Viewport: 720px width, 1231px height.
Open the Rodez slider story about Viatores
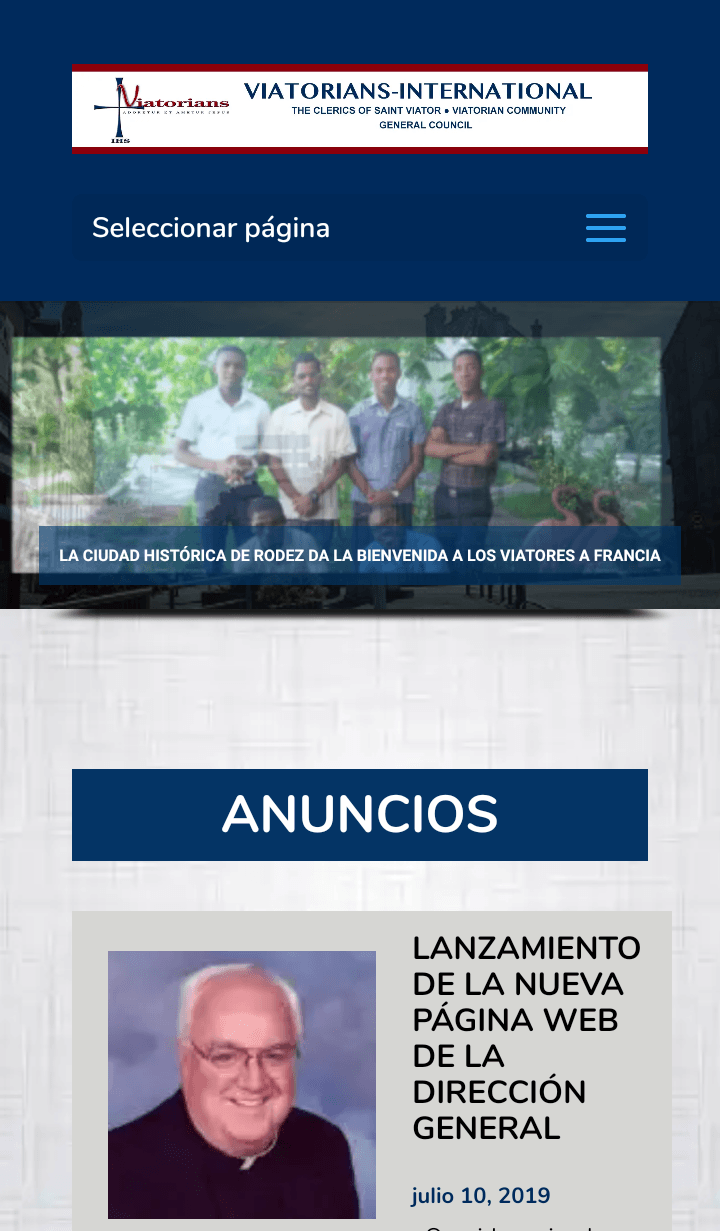(x=359, y=555)
